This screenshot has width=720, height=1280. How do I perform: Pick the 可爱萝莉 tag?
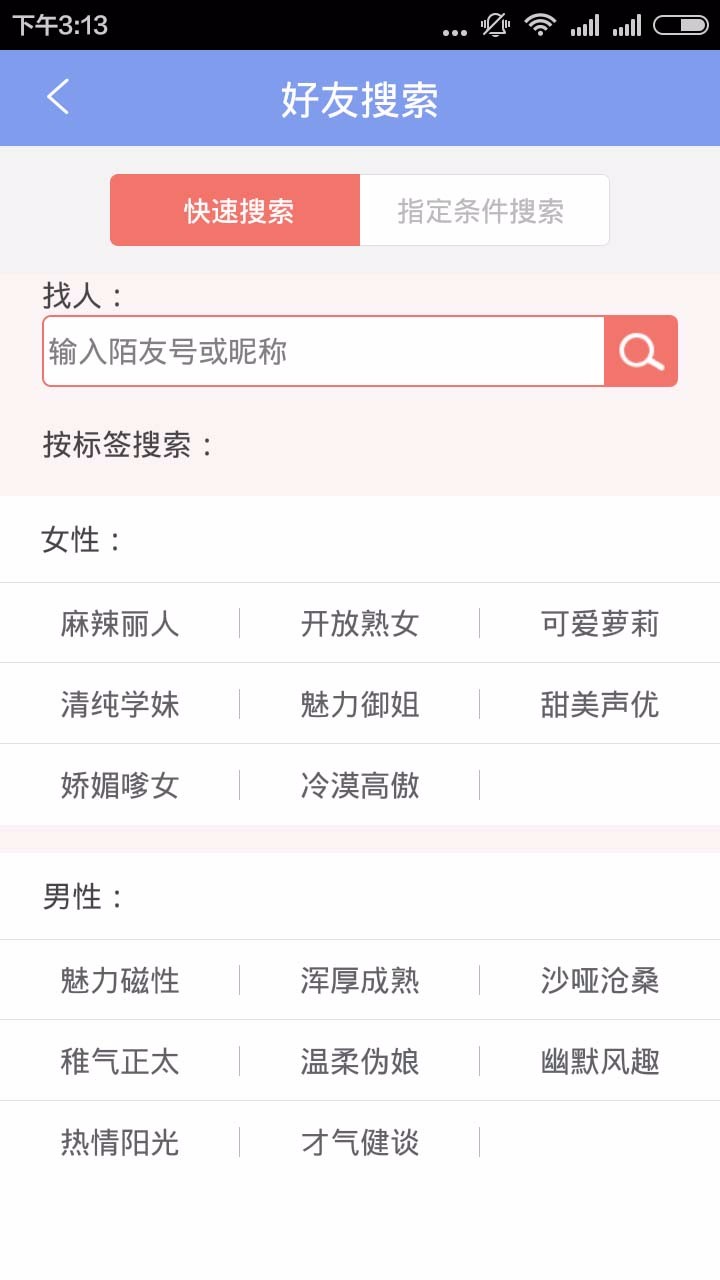600,624
